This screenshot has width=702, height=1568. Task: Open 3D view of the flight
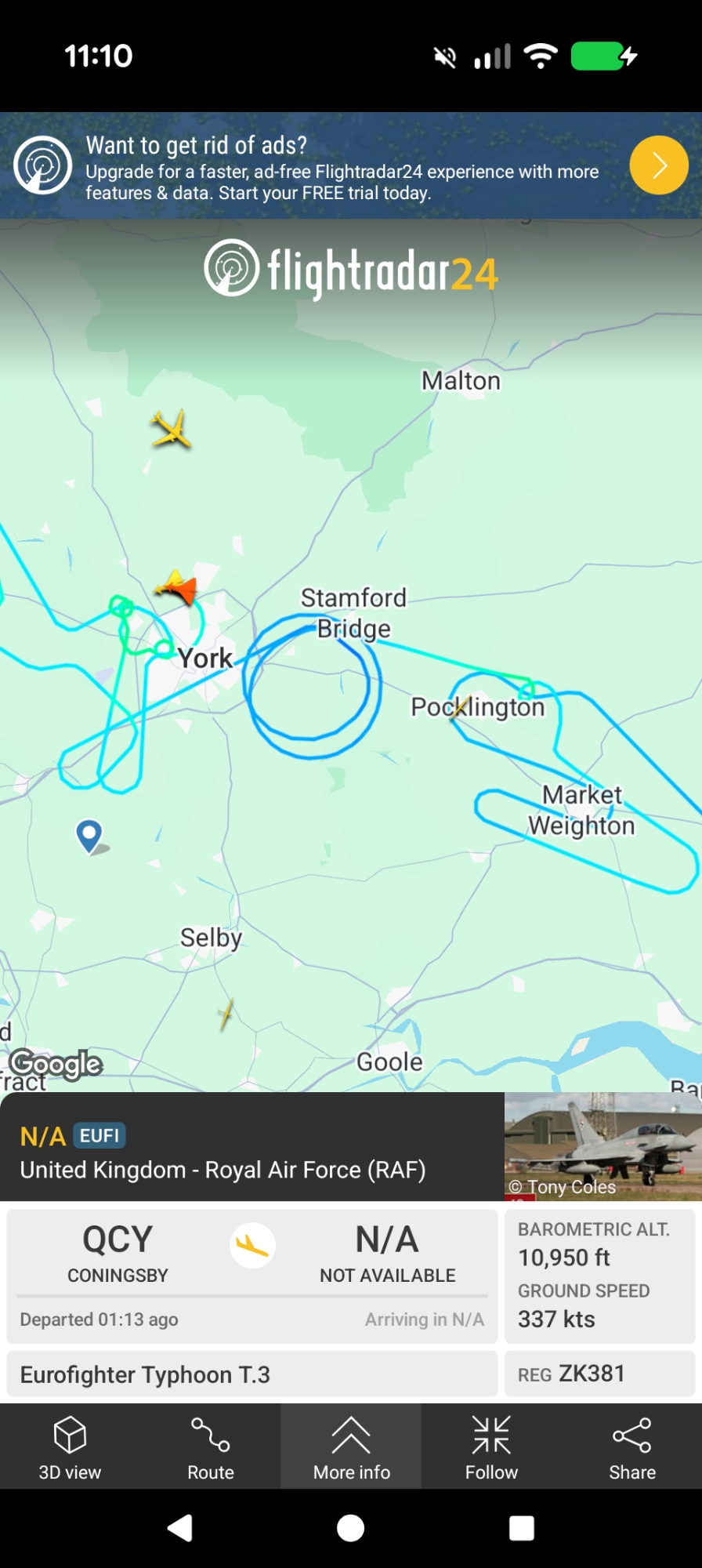coord(70,1447)
